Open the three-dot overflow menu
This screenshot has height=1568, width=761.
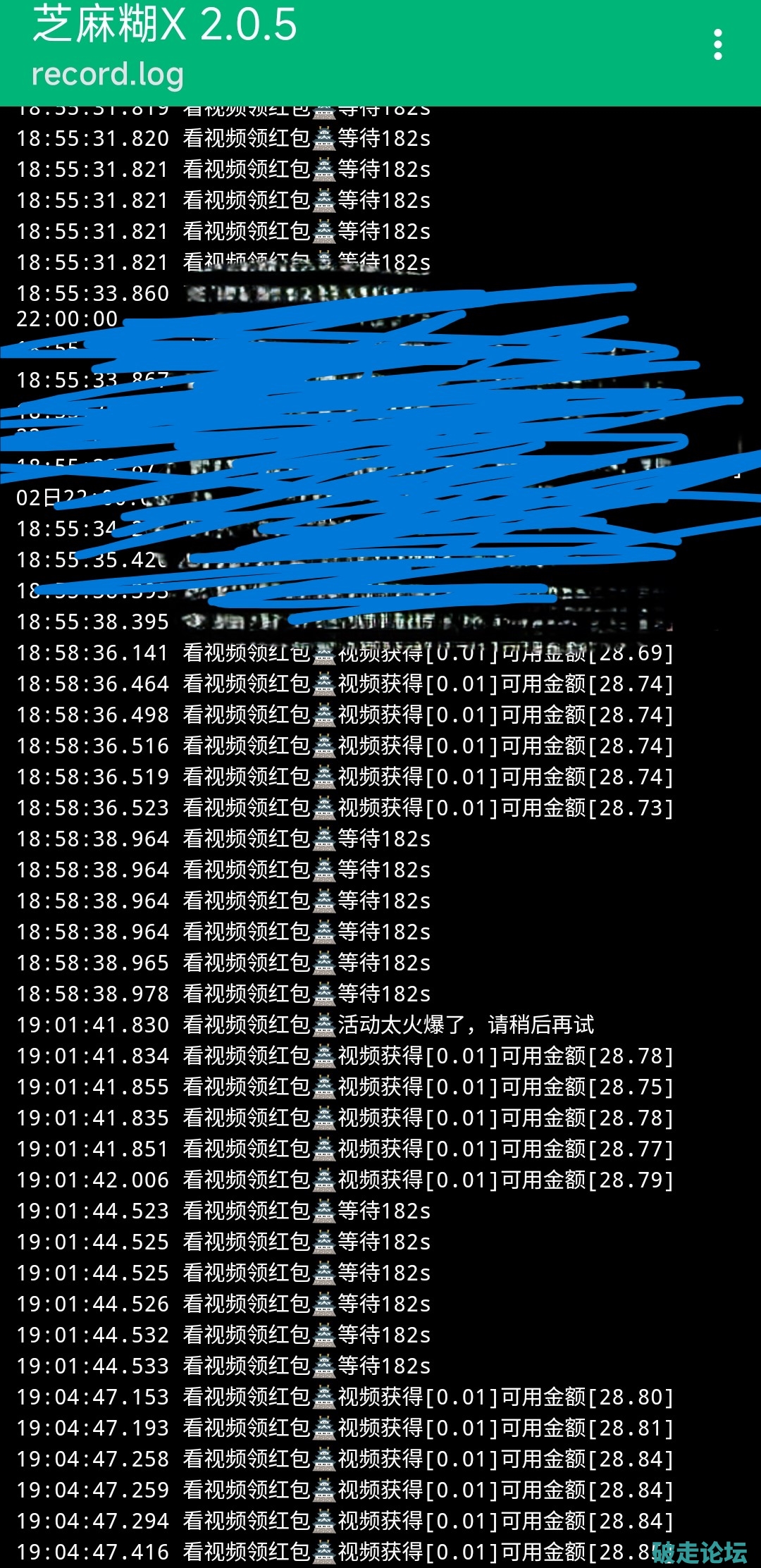[717, 45]
